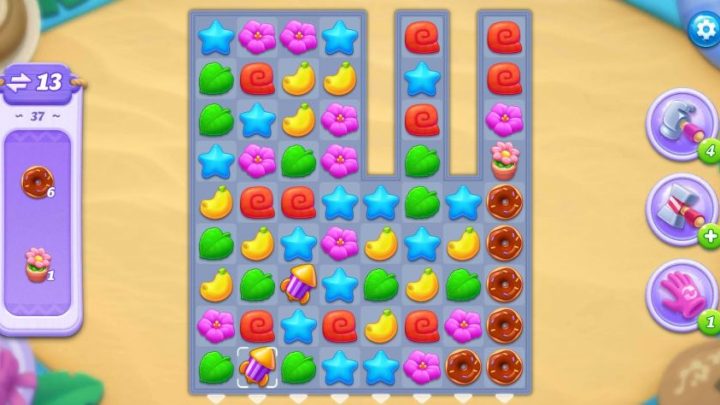Tap the flower pot piece on the board
This screenshot has width=720, height=405.
tap(504, 160)
